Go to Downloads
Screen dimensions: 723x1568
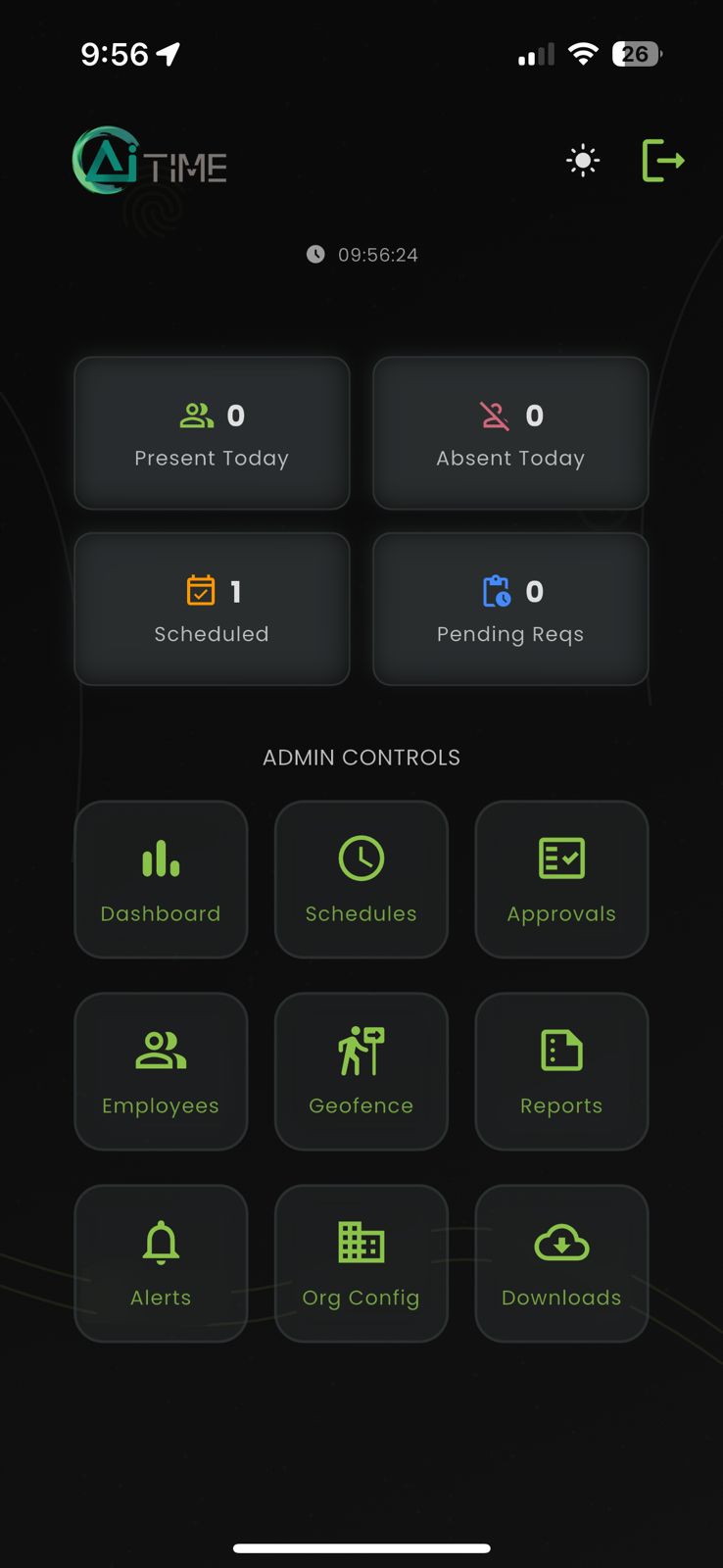point(561,1263)
